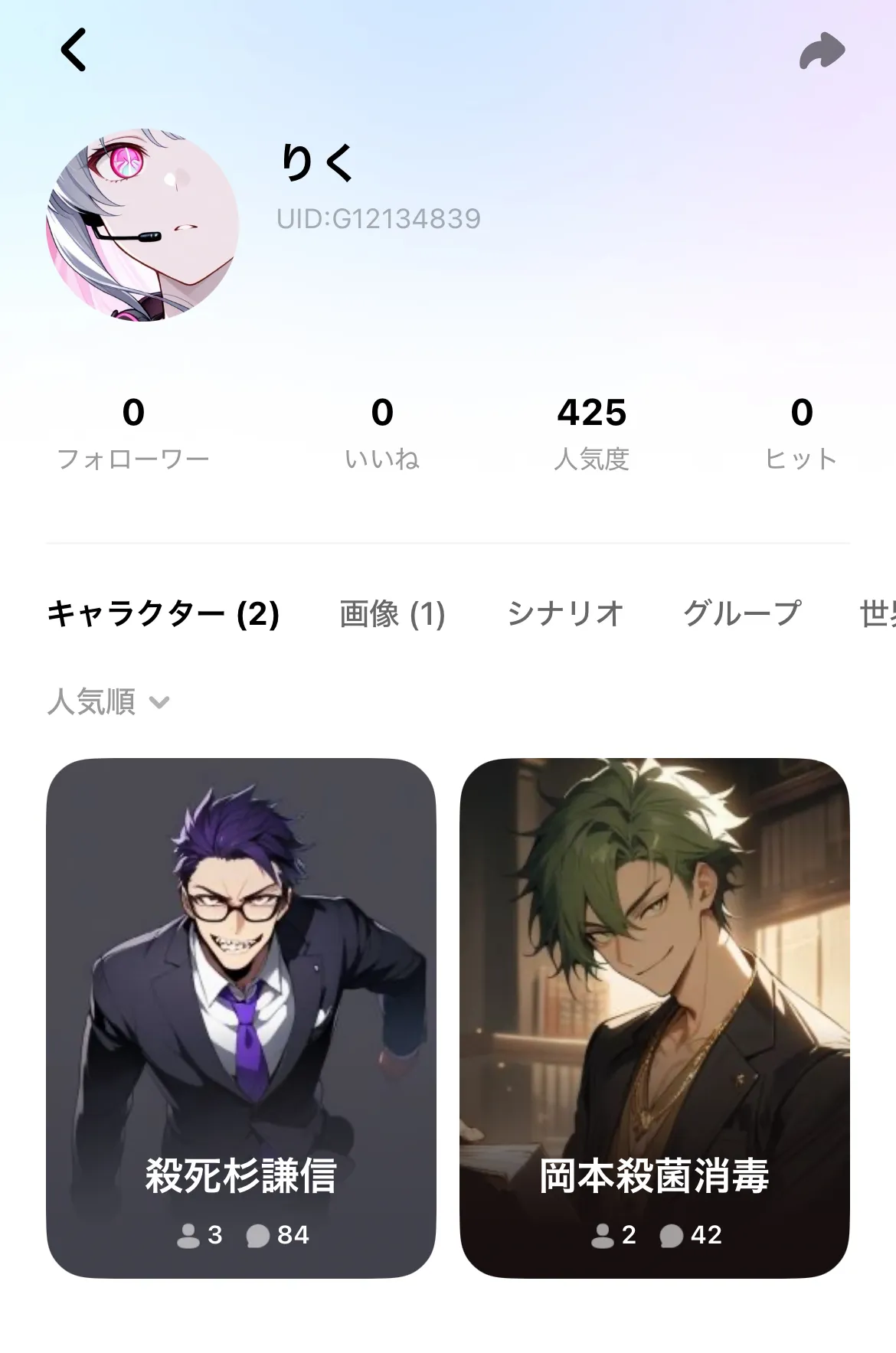The width and height of the screenshot is (896, 1353).
Task: View the フォロワー list
Action: pyautogui.click(x=133, y=433)
